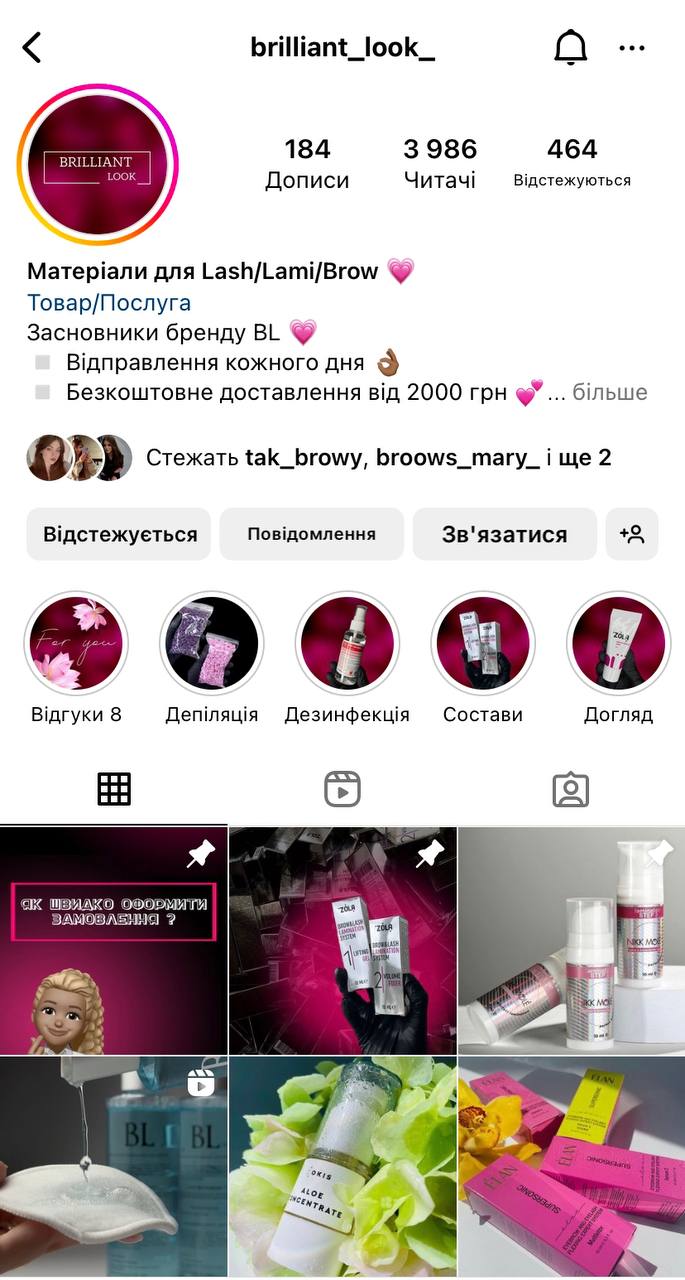Screen dimensions: 685x1280
Task: Open the Дезинфекція highlight
Action: pyautogui.click(x=347, y=658)
